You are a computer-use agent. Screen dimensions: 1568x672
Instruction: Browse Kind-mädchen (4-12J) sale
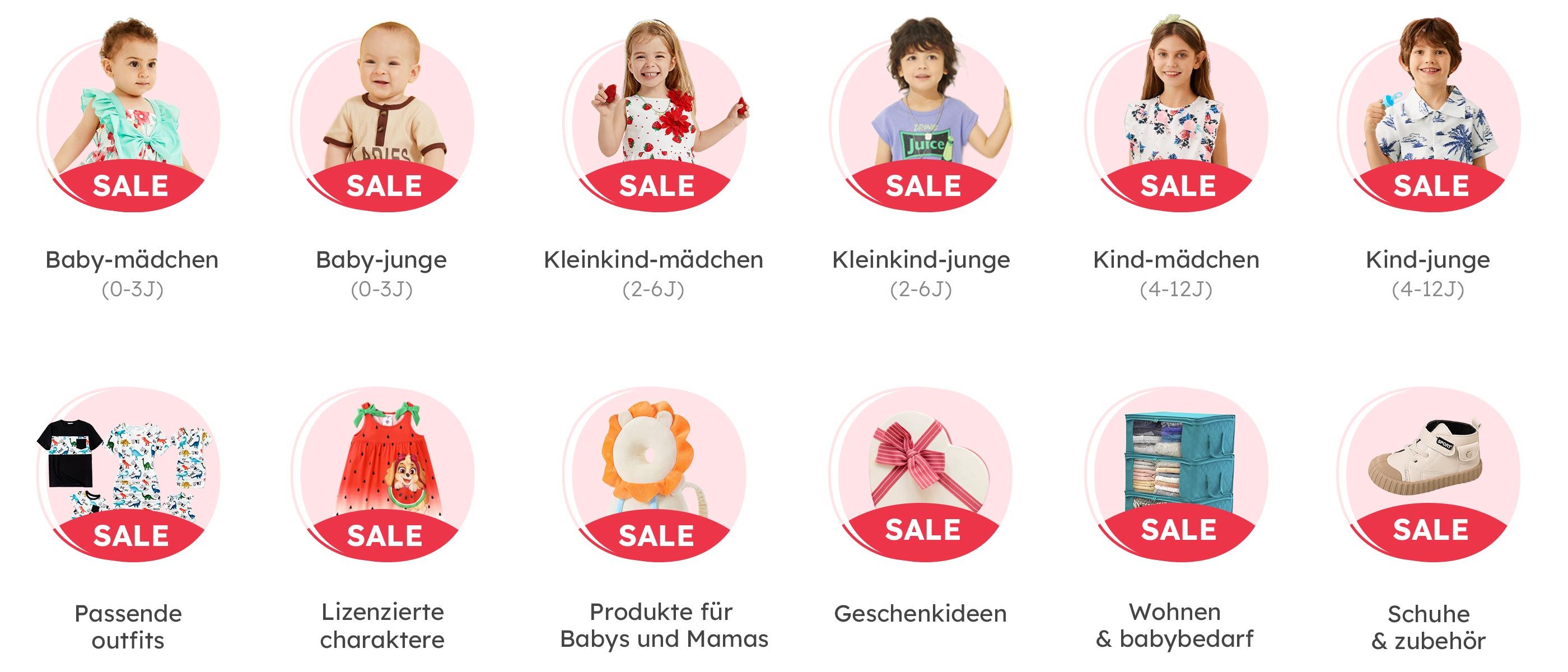point(1176,122)
